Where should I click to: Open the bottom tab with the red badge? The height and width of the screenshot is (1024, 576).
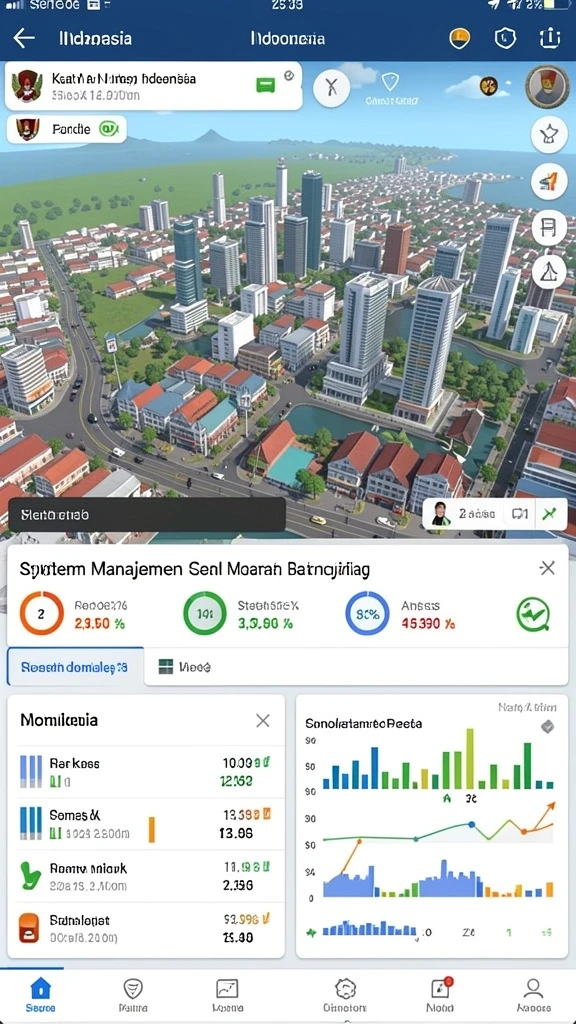[x=440, y=995]
